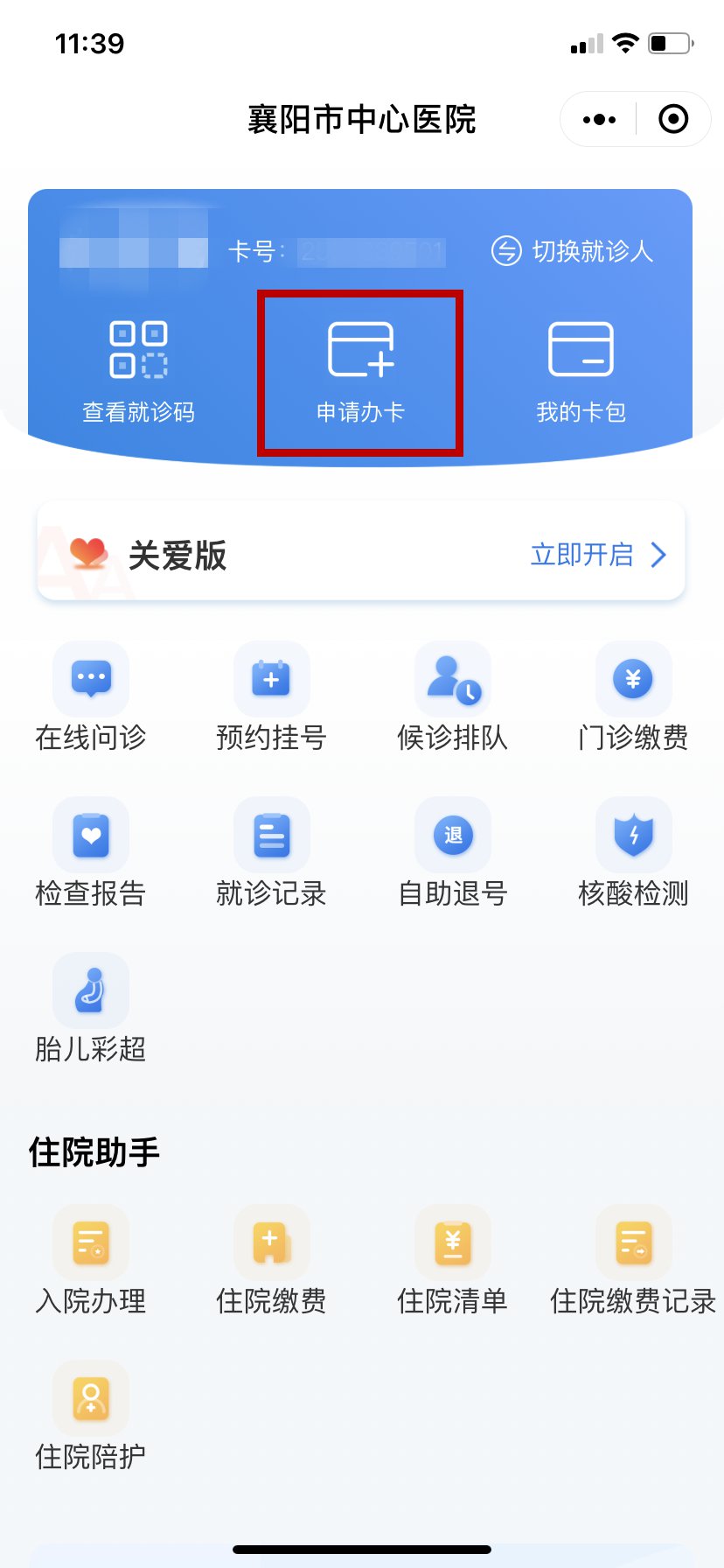Viewport: 724px width, 1568px height.
Task: Close the mini program via the circle icon
Action: pyautogui.click(x=673, y=120)
